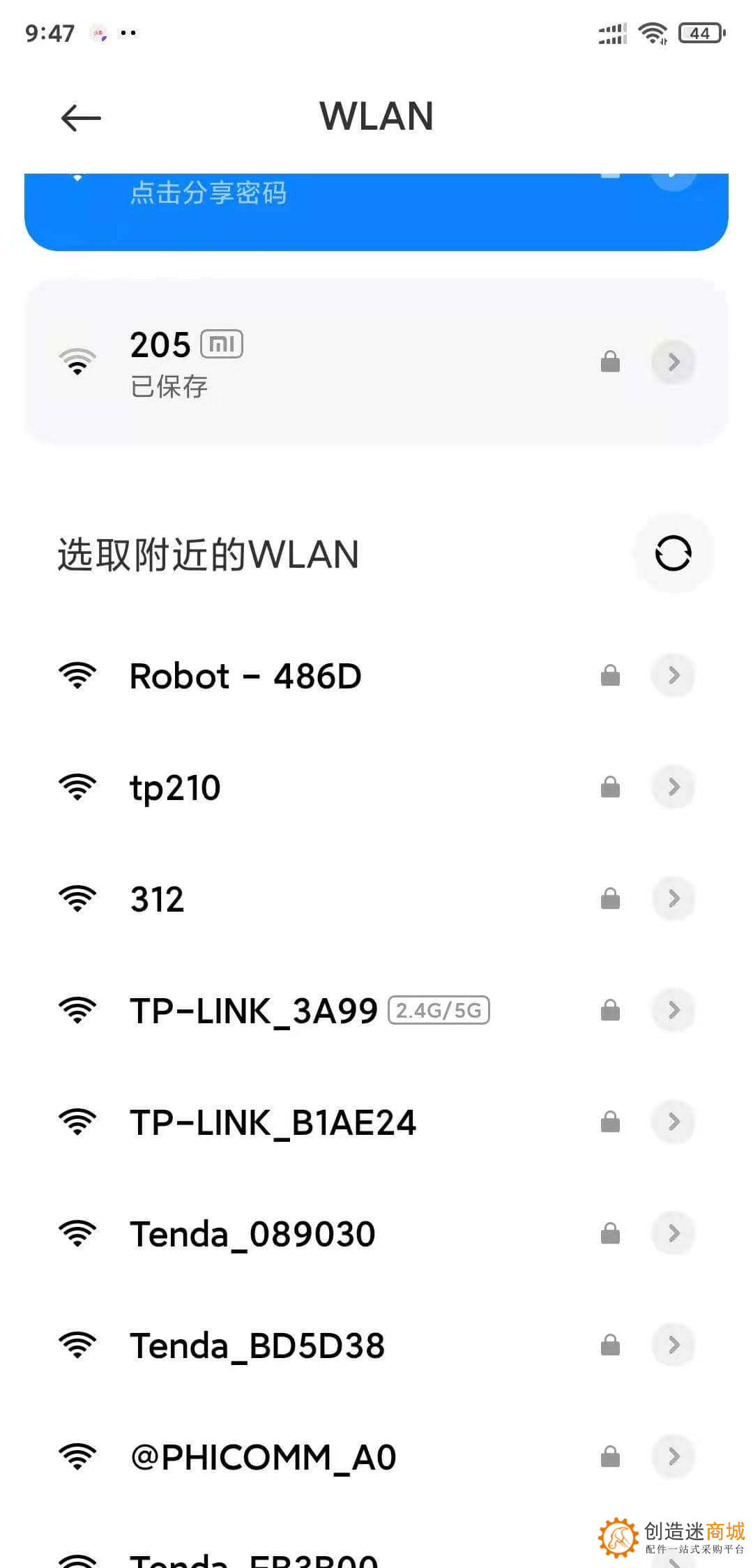
Task: Tap the Wi-Fi icon next to Tenda_BD5D38
Action: [x=77, y=1345]
